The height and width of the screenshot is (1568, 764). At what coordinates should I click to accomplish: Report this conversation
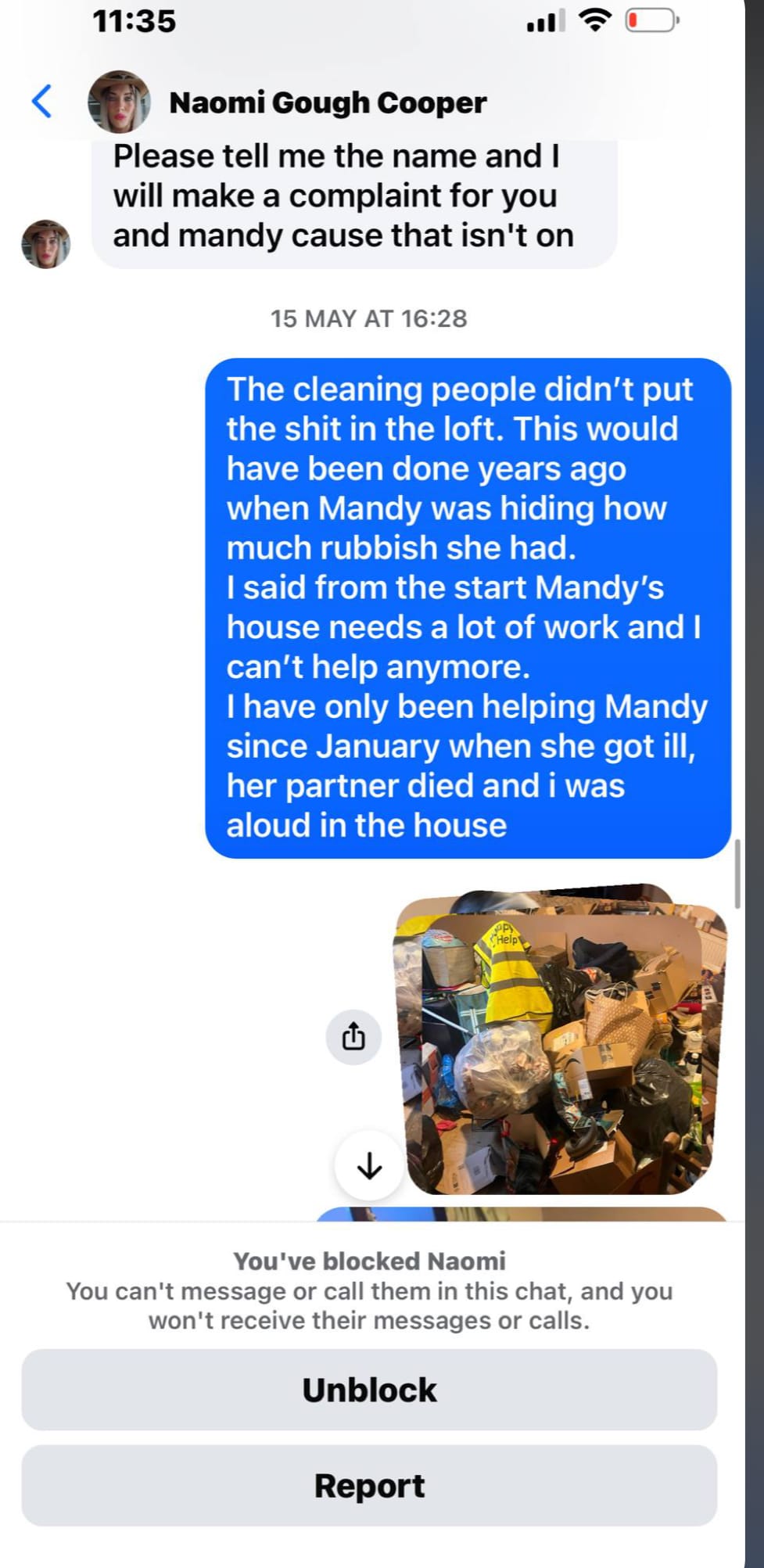[x=369, y=1485]
